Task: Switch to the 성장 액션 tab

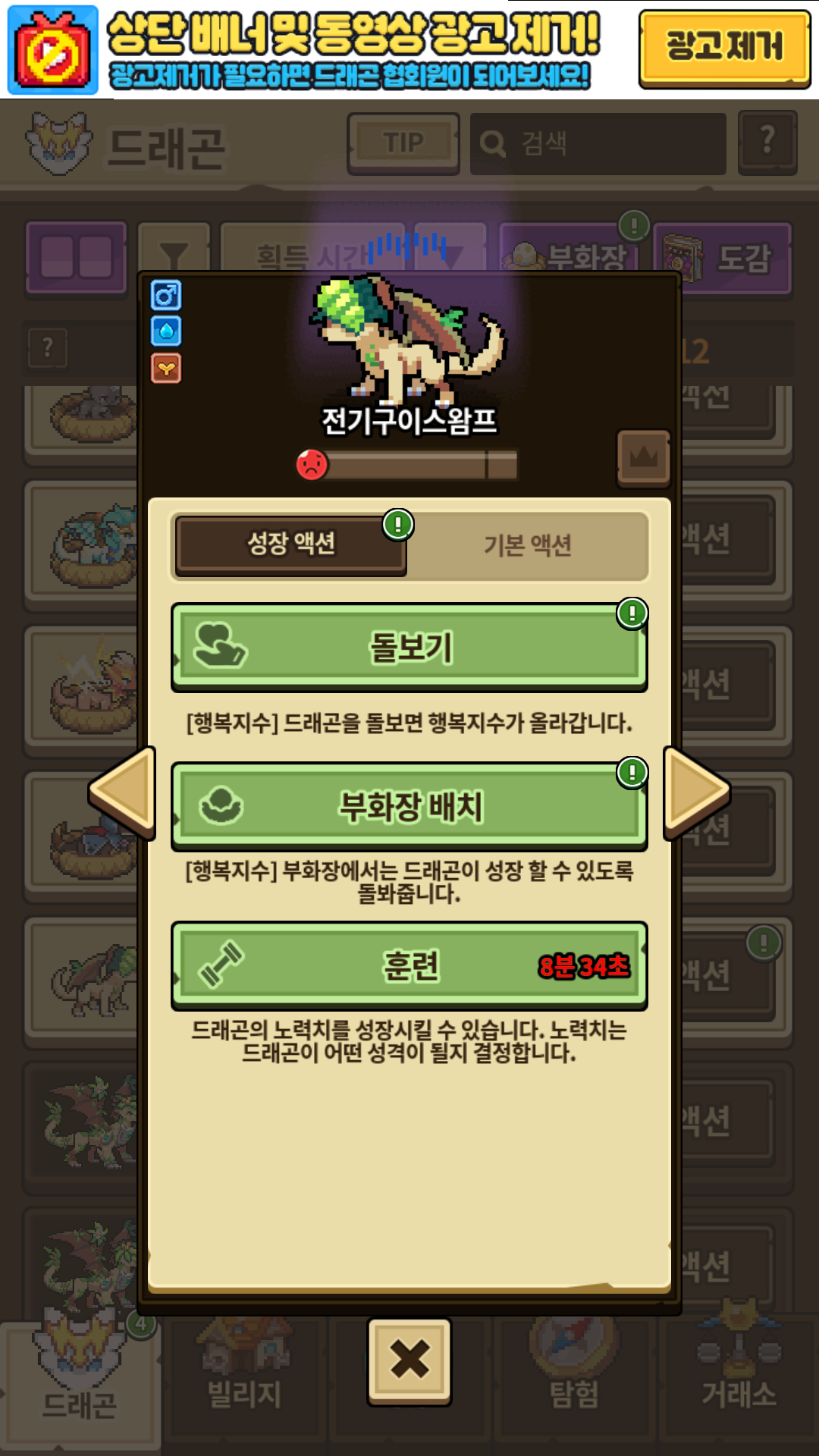Action: [291, 544]
